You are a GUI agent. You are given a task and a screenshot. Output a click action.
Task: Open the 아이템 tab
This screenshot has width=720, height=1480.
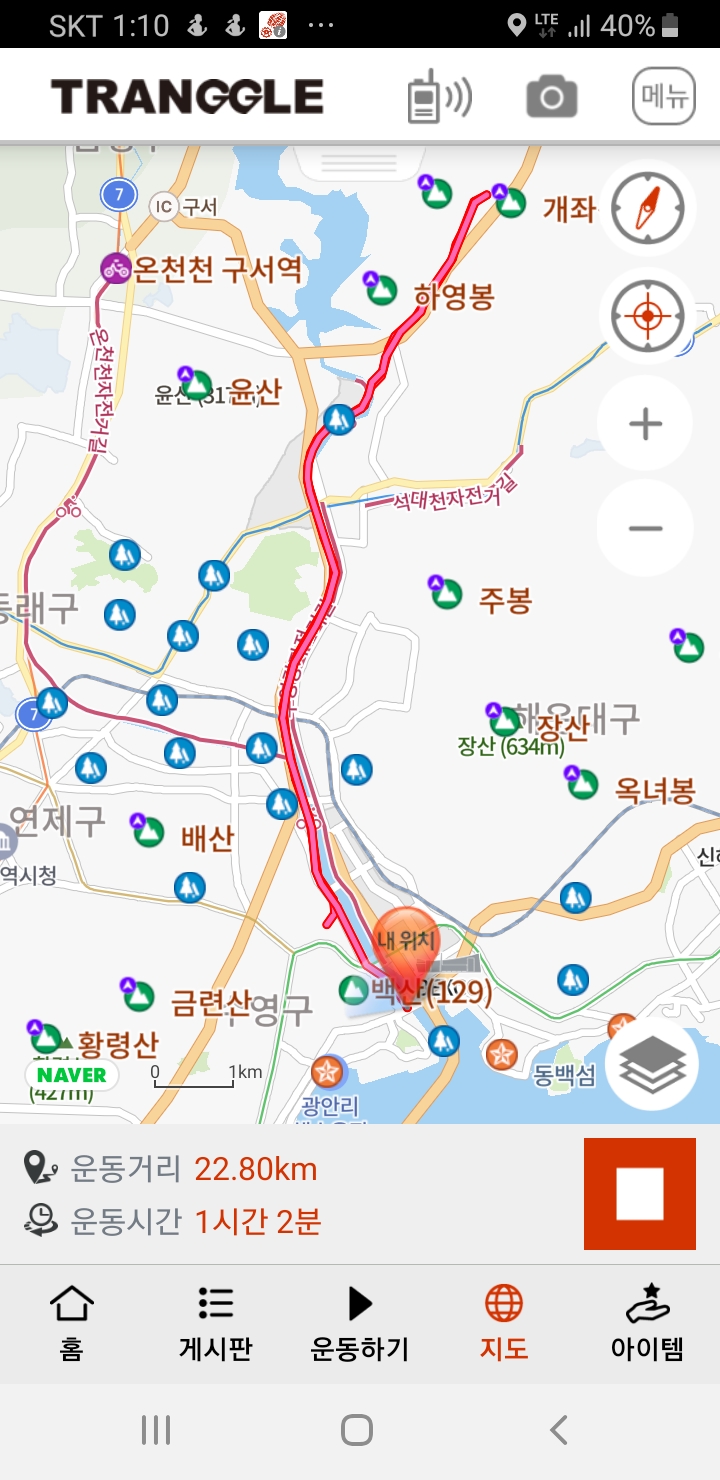pyautogui.click(x=647, y=1323)
